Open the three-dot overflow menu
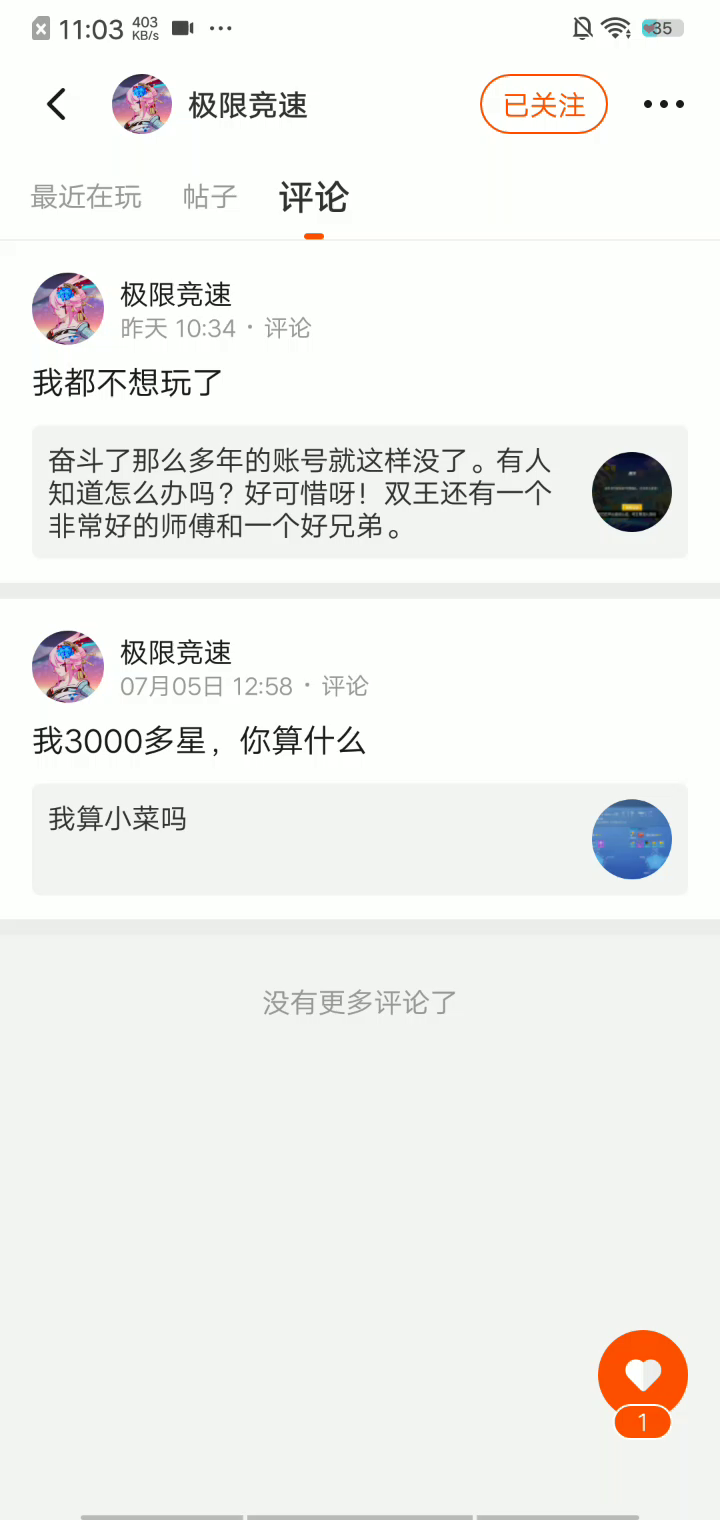The height and width of the screenshot is (1520, 720). (x=663, y=104)
